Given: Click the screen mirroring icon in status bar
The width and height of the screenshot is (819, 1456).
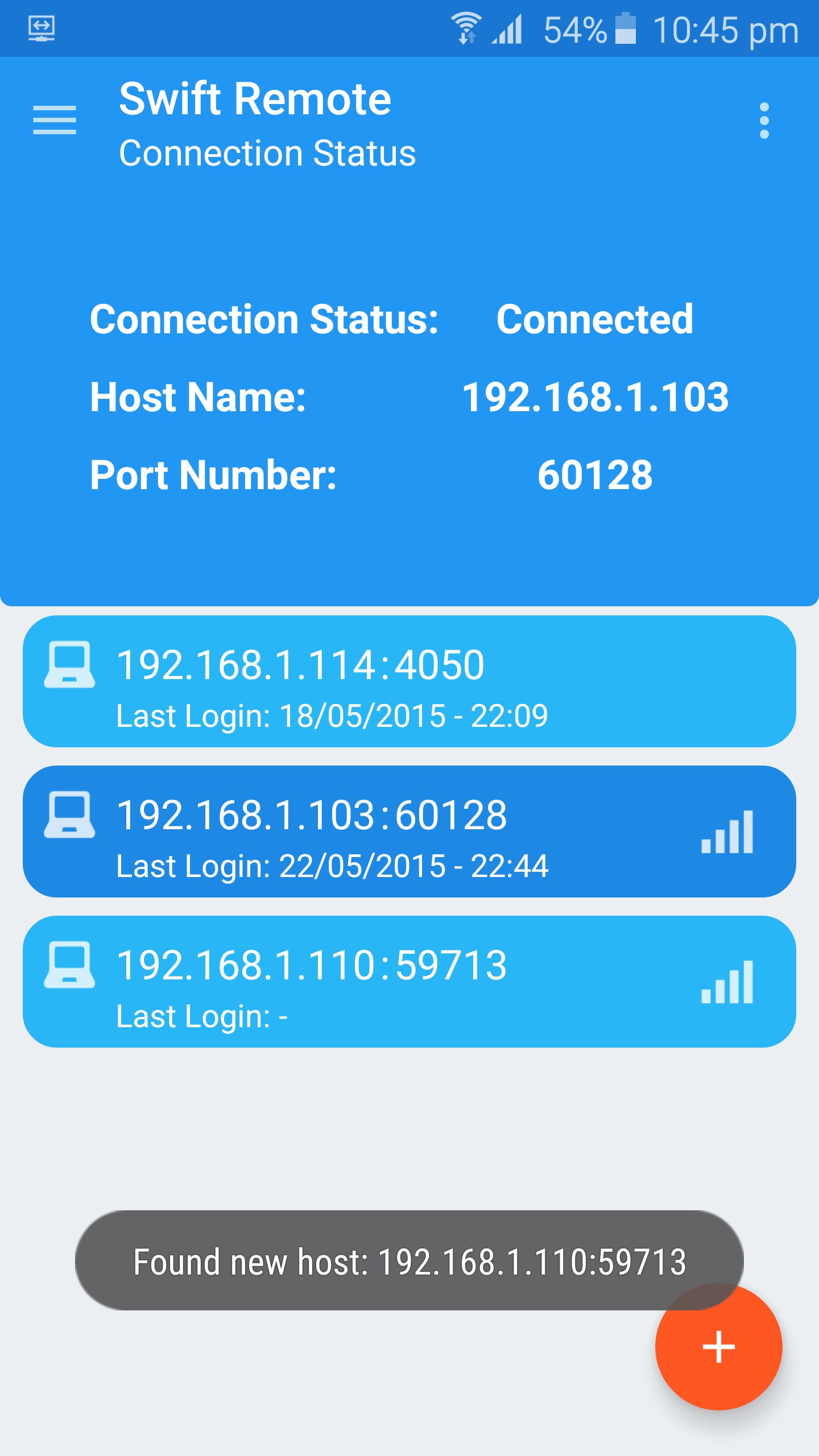Looking at the screenshot, I should pos(43,28).
